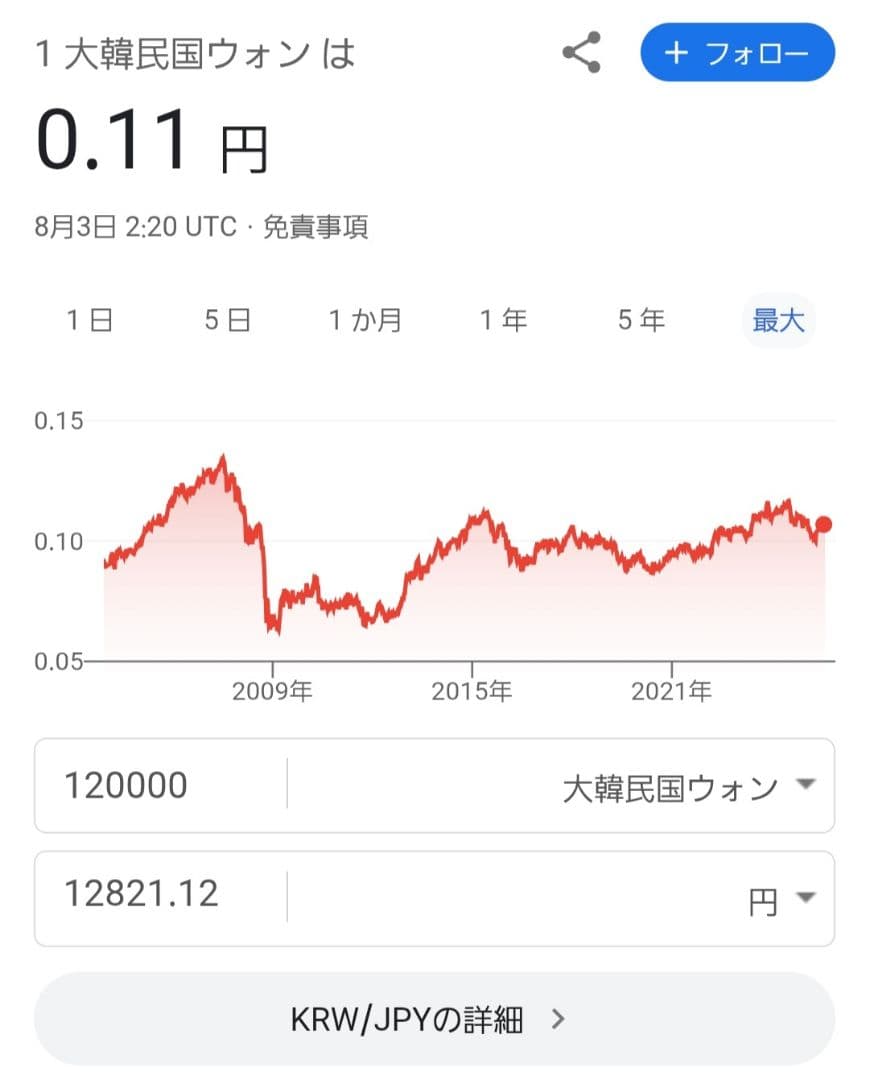Switch to the 5日 chart range
The image size is (869, 1080).
coord(228,319)
